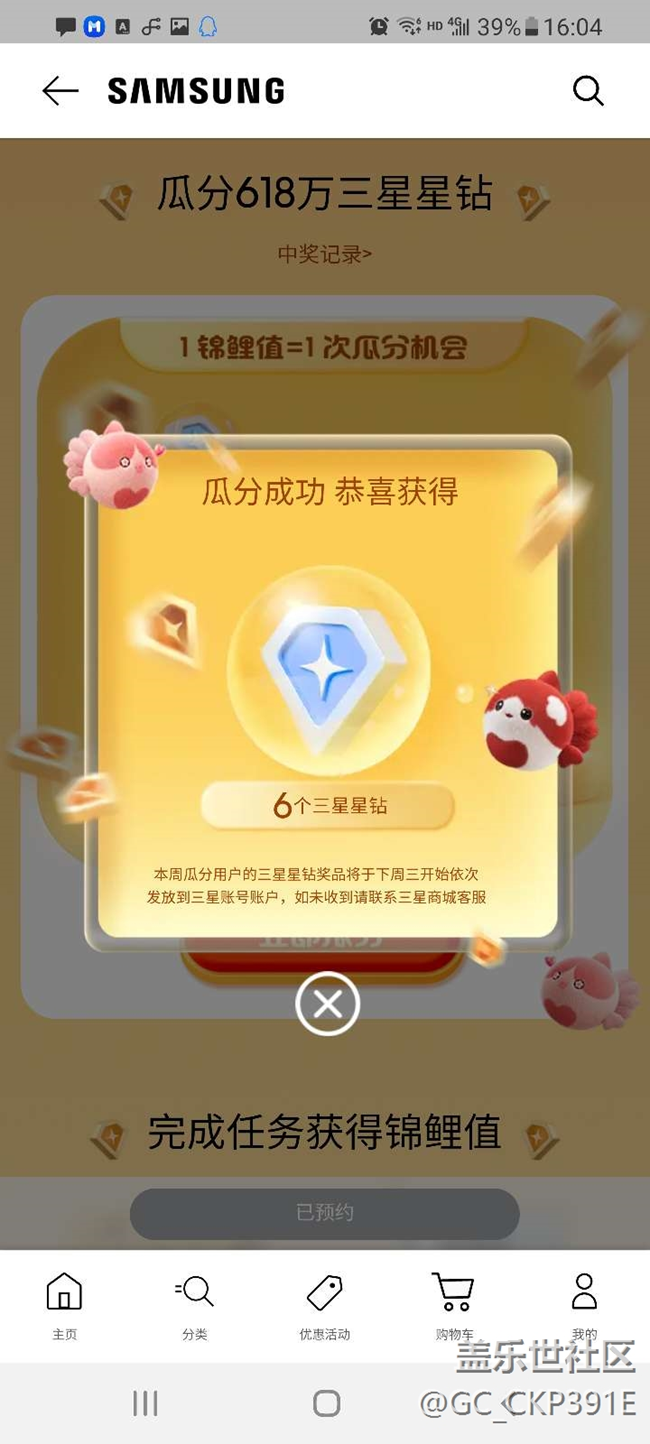
Task: Dismiss the reward popup with the X
Action: tap(327, 1004)
